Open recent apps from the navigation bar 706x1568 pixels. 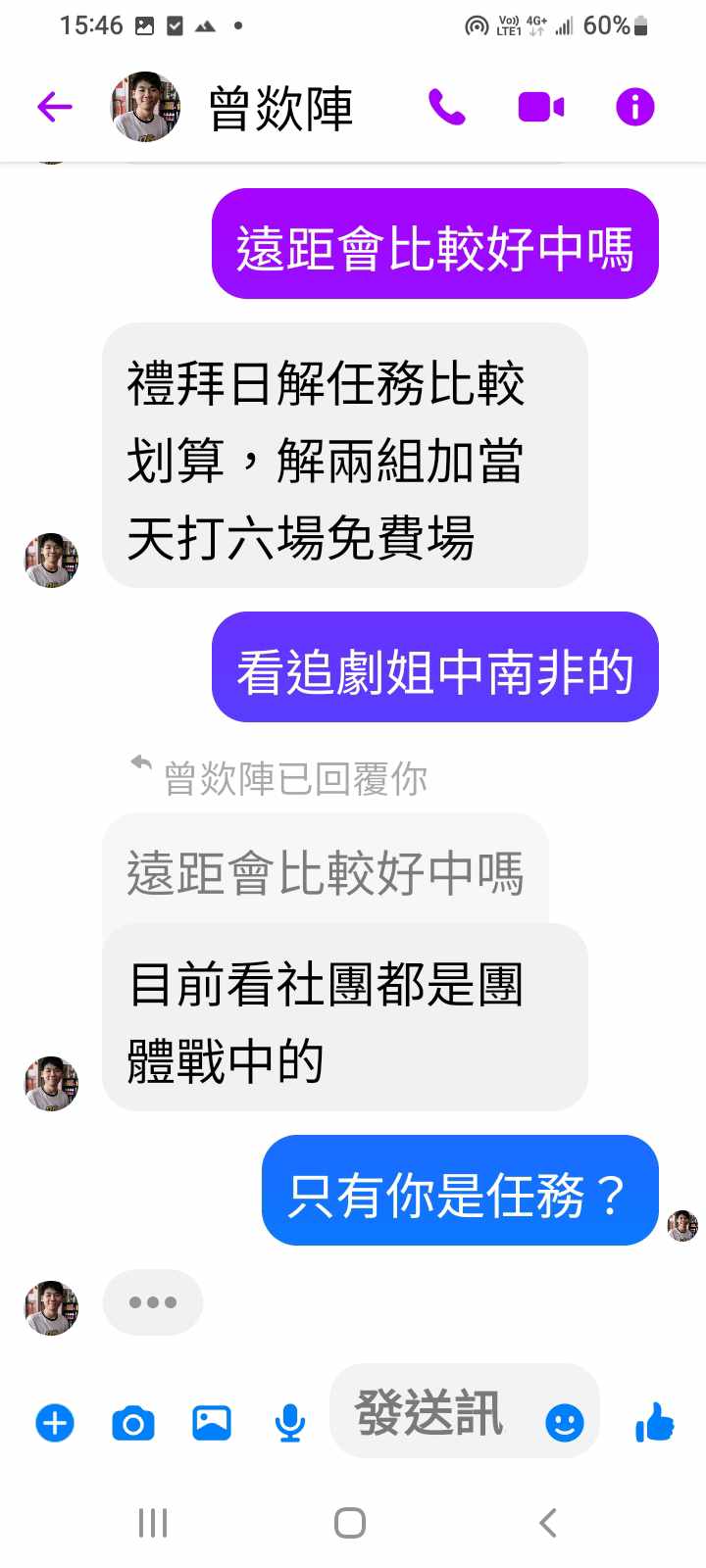153,1523
